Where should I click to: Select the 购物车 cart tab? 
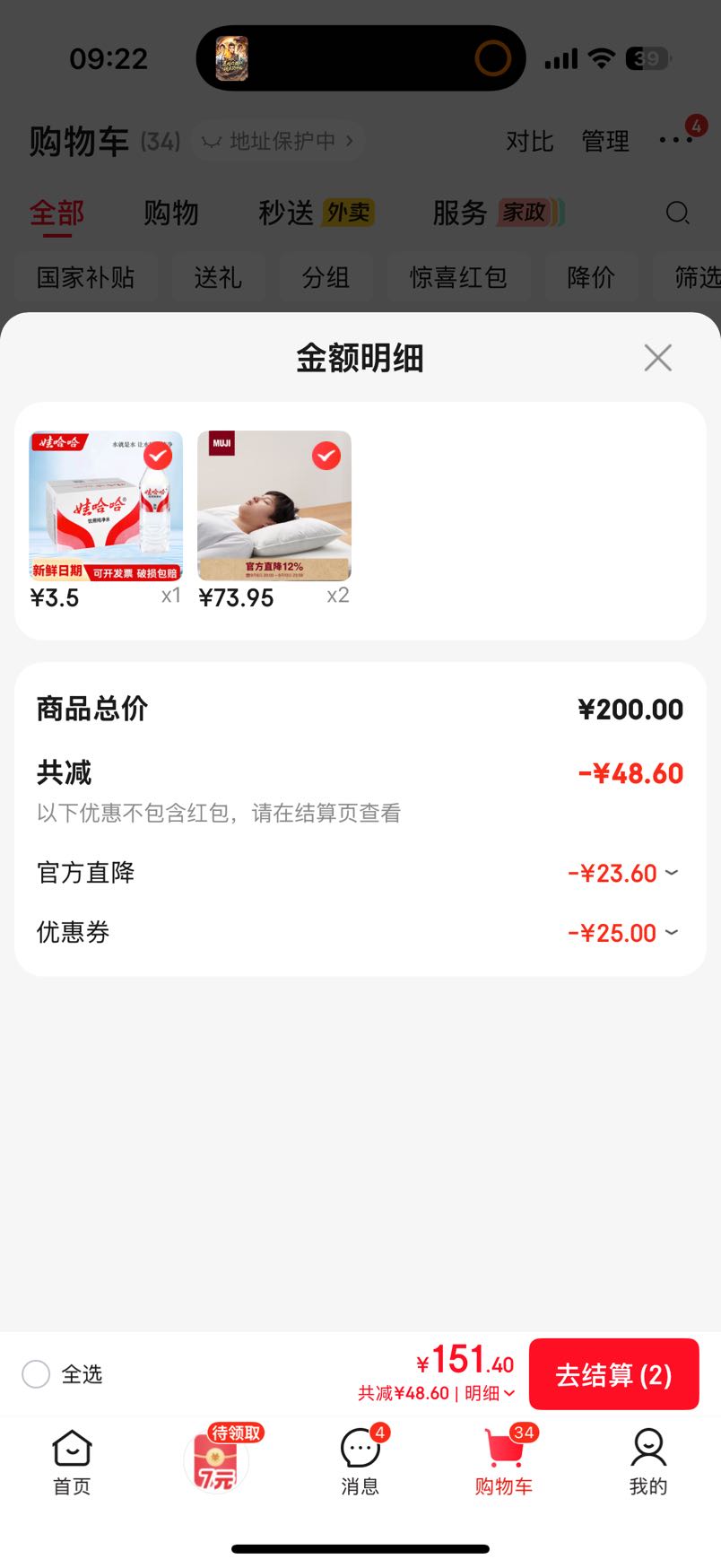(504, 1462)
